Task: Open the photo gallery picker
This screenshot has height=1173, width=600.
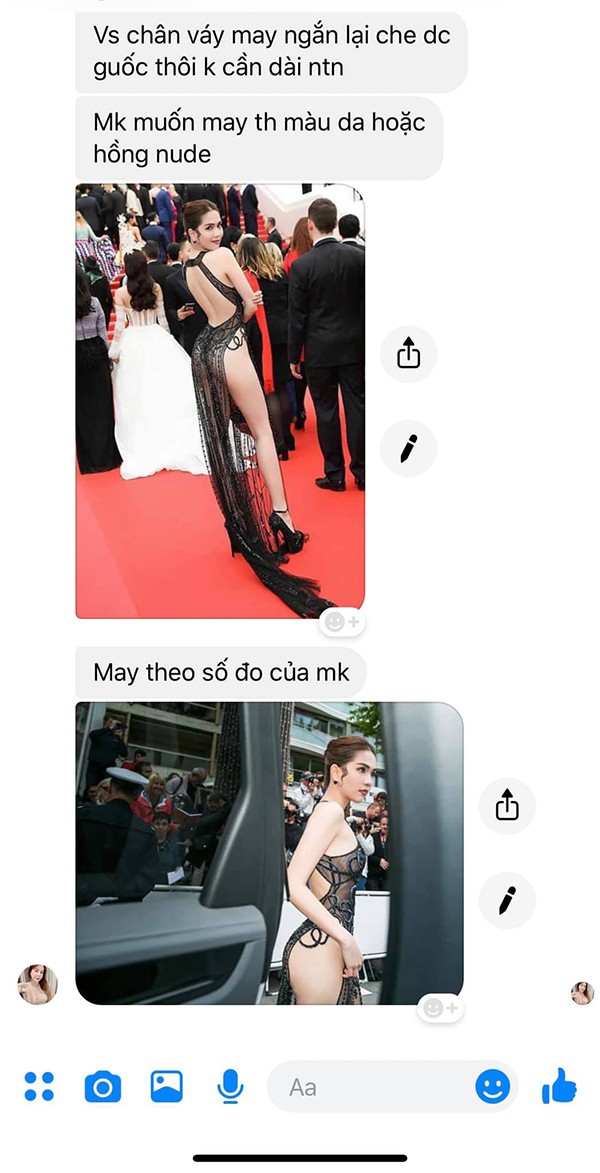Action: [x=166, y=1086]
